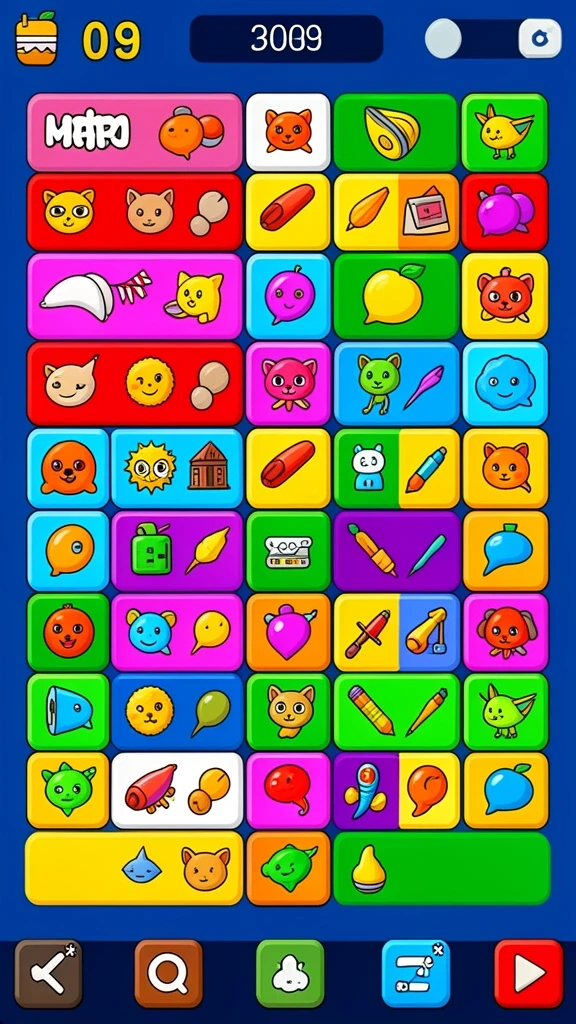Select the long green tile with yellow pear
Viewport: 576px width, 1024px height.
[441, 868]
